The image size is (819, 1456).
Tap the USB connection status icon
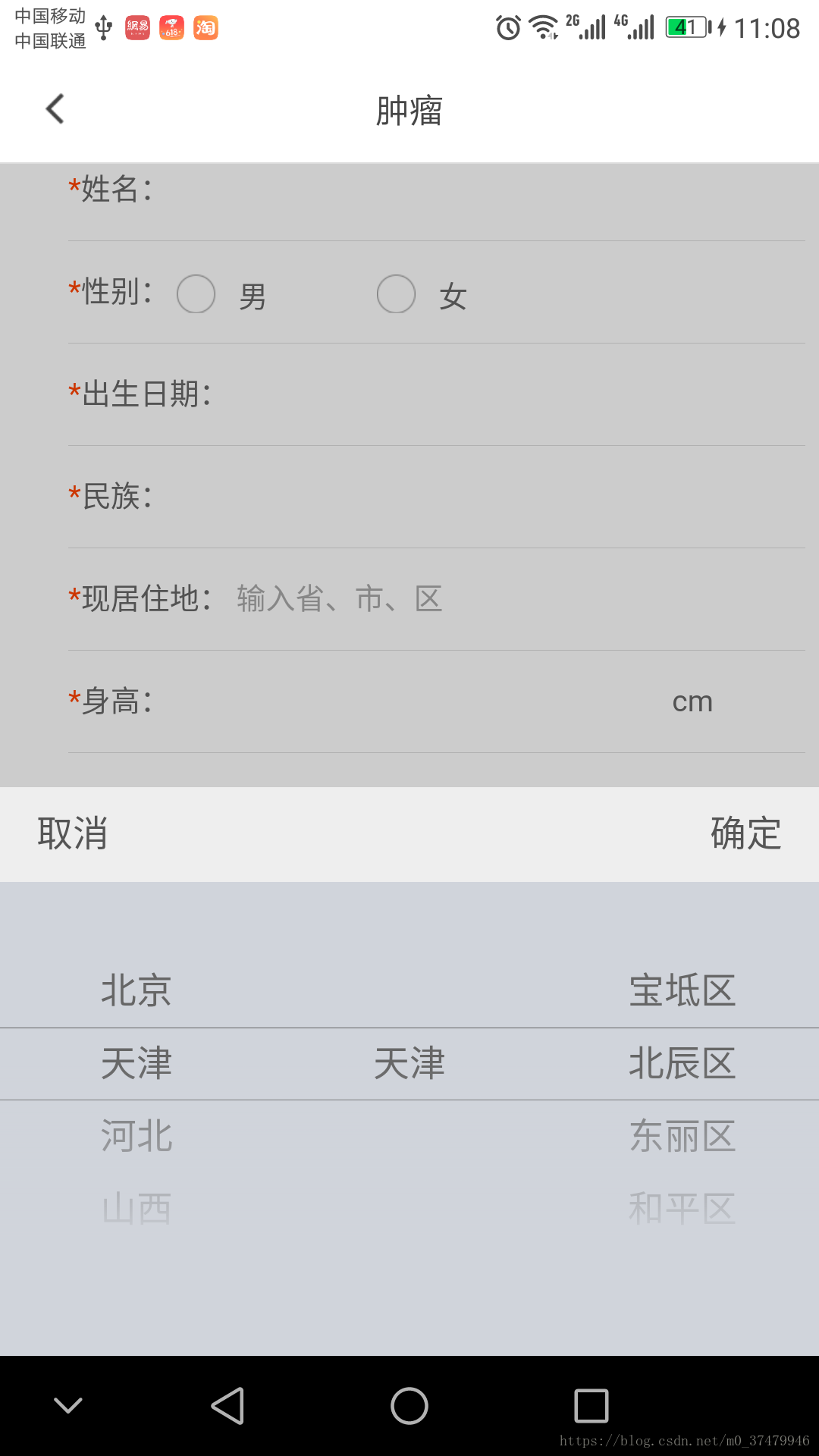[104, 27]
